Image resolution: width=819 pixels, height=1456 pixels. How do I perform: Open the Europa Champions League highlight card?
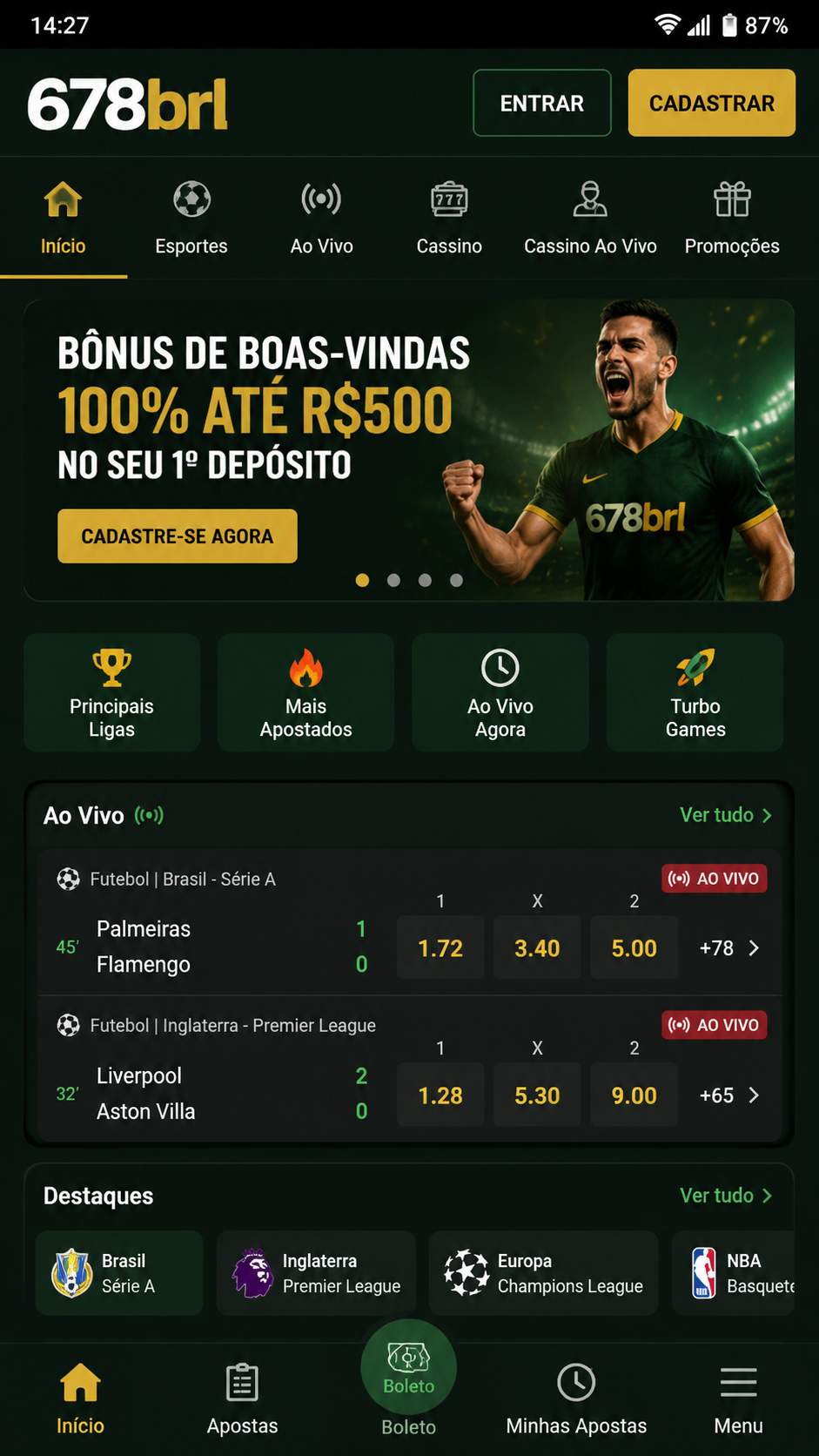[543, 1273]
